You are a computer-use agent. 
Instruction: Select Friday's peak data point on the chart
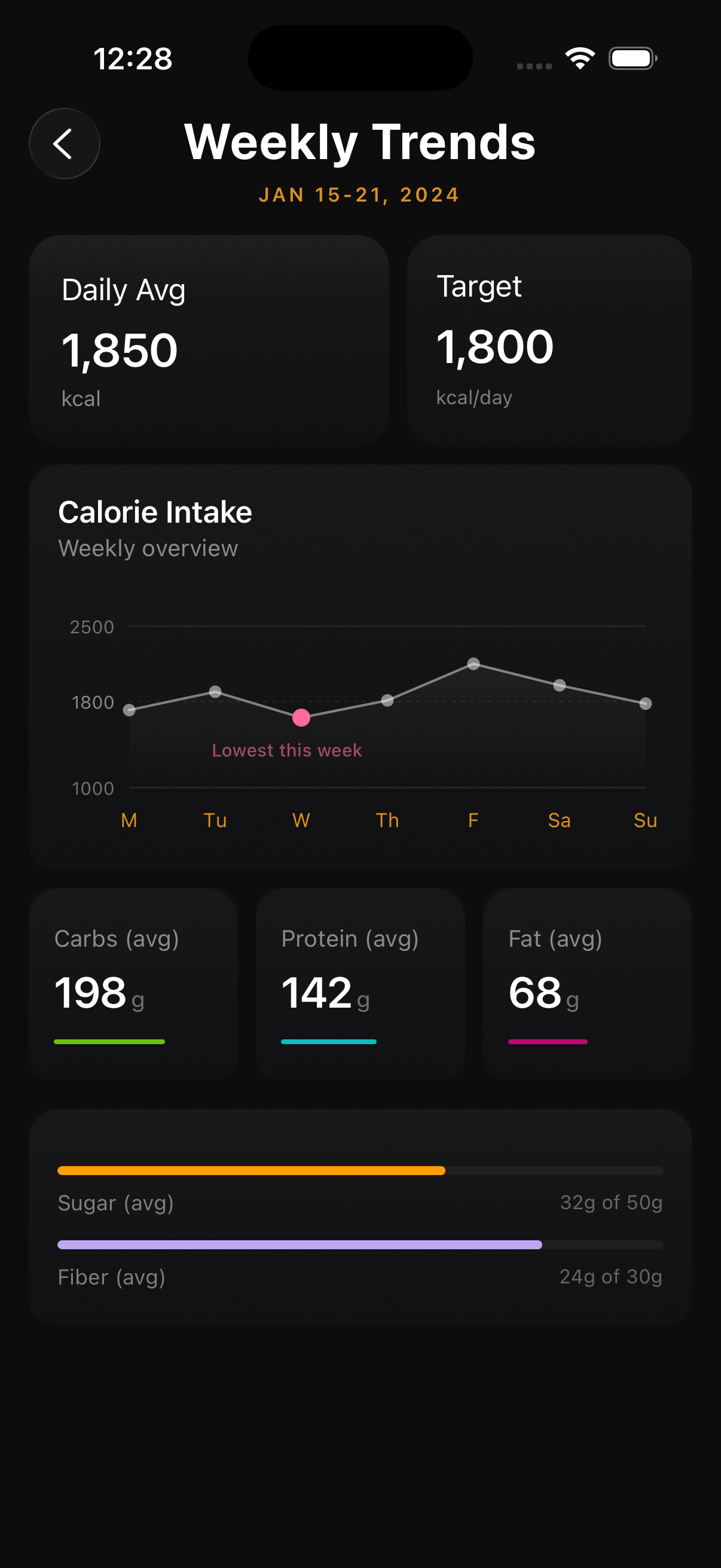473,663
